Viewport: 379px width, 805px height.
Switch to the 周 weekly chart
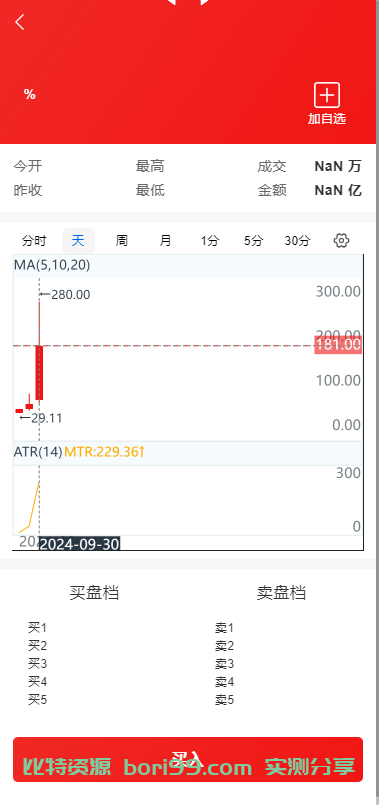(122, 240)
